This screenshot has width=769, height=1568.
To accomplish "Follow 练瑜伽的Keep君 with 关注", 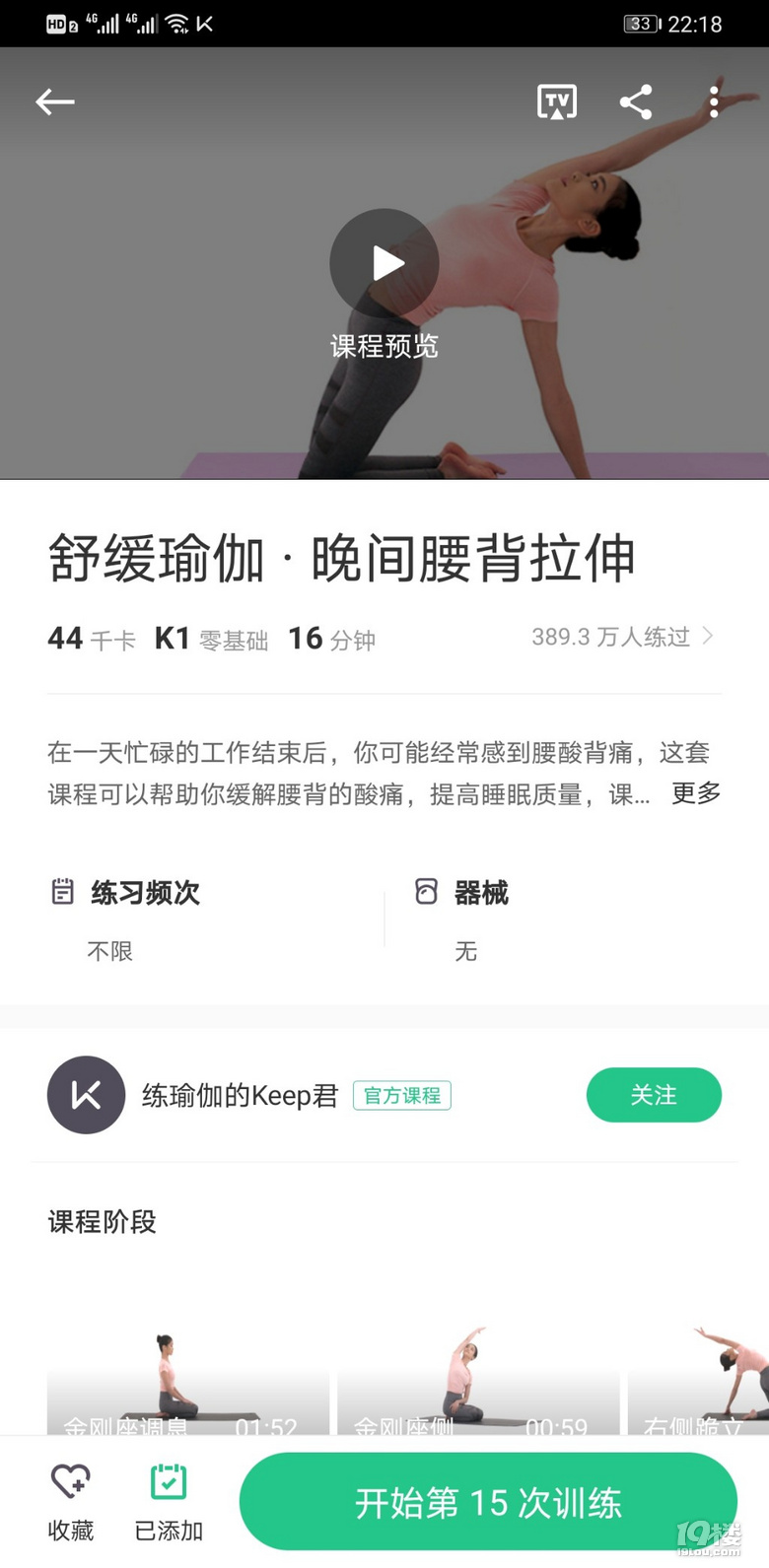I will pyautogui.click(x=654, y=1095).
